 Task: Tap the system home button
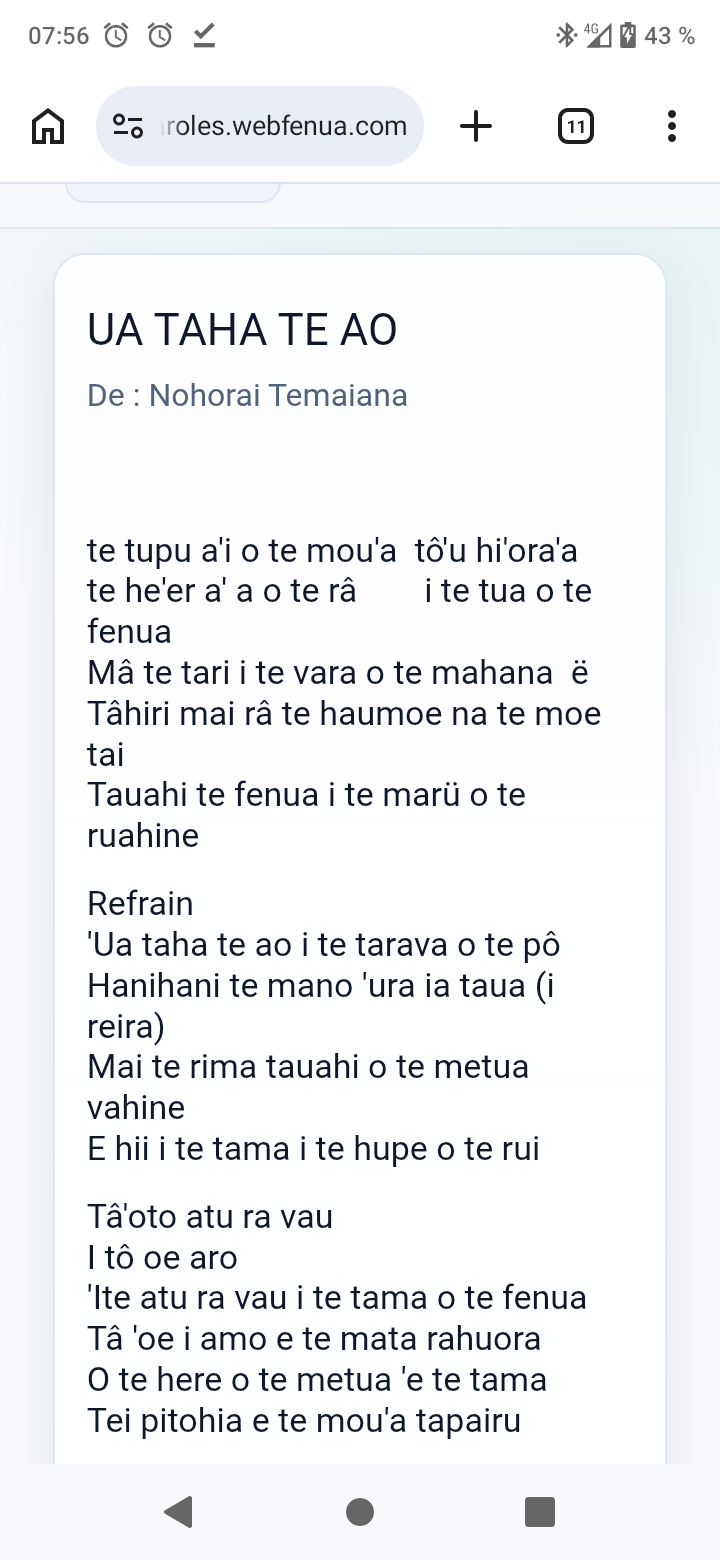point(360,1511)
